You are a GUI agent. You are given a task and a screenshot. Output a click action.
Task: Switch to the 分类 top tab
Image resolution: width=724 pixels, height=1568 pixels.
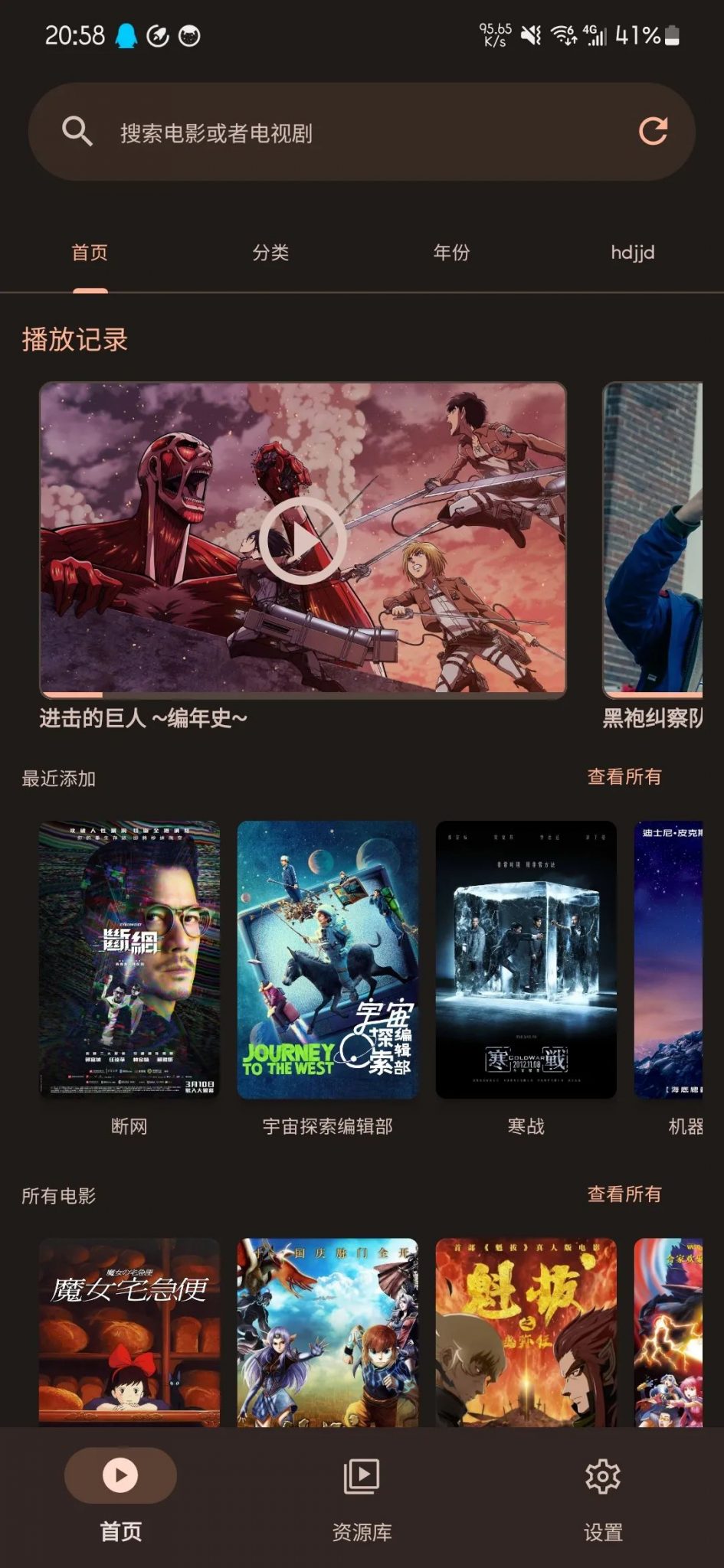(x=270, y=253)
